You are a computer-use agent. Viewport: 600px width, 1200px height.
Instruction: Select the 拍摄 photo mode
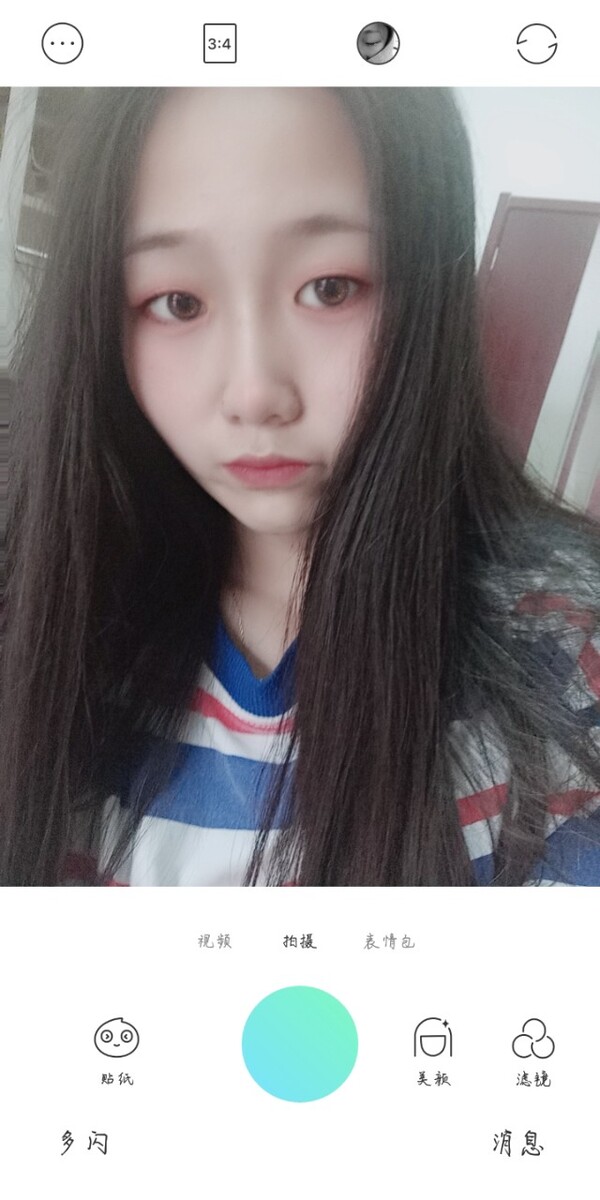299,941
